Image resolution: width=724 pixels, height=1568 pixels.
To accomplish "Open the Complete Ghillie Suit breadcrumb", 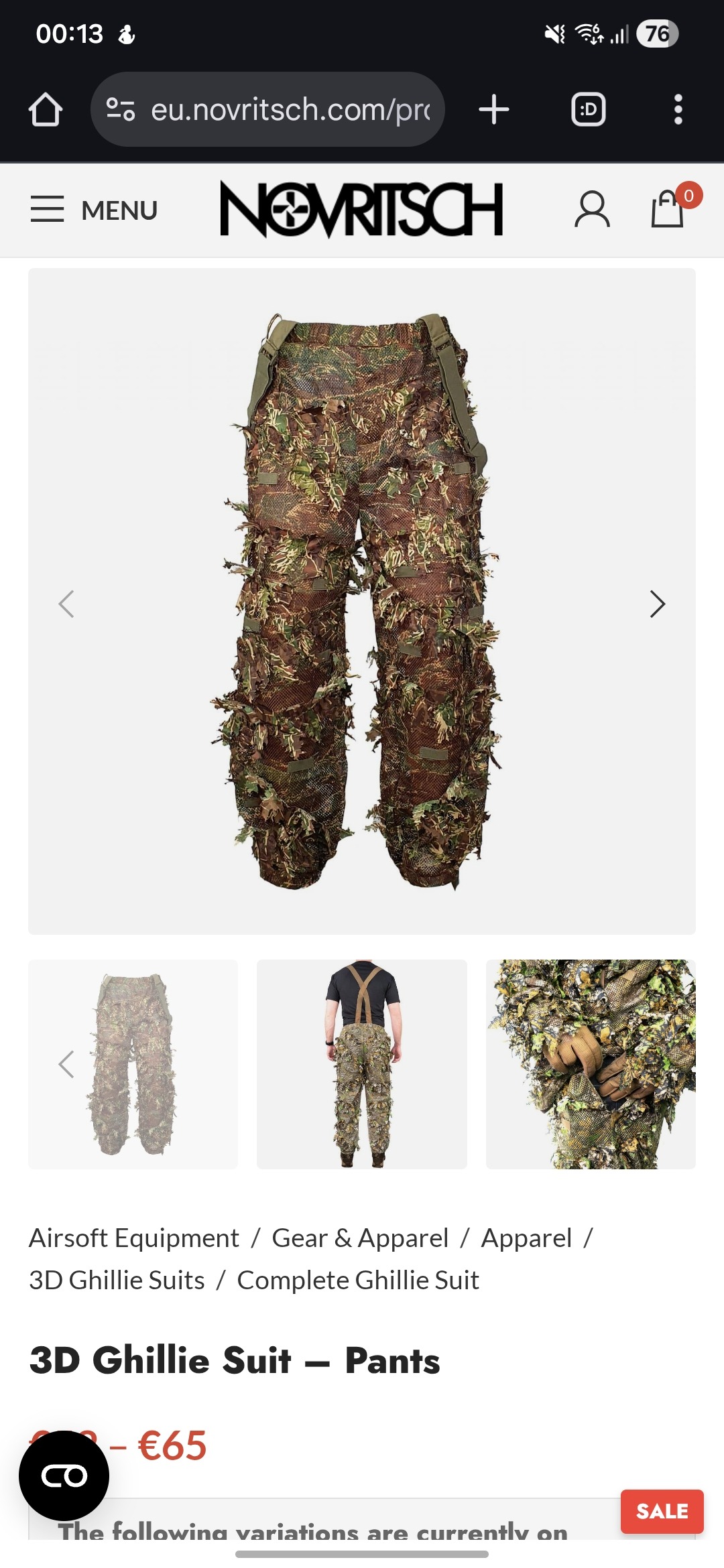I will click(358, 1281).
